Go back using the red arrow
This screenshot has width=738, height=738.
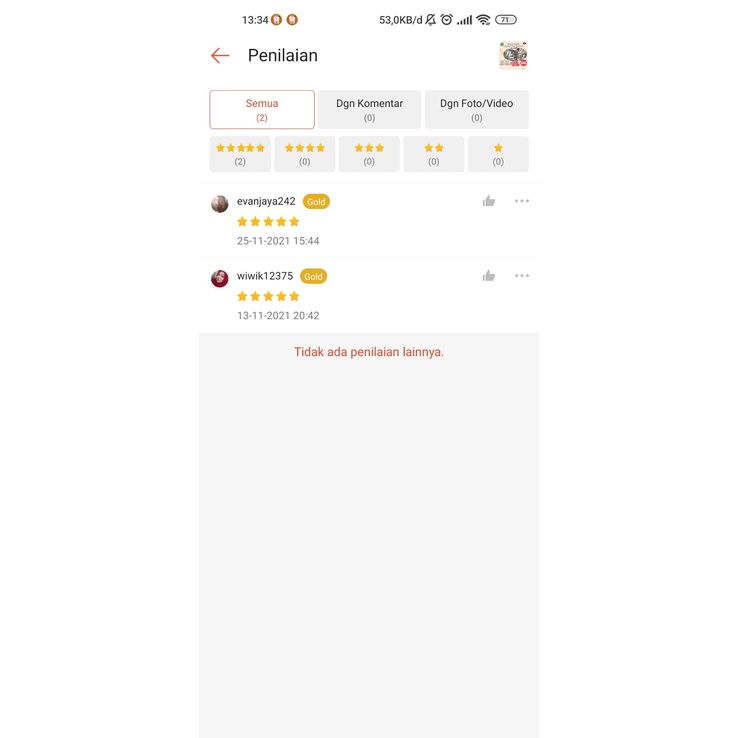220,56
